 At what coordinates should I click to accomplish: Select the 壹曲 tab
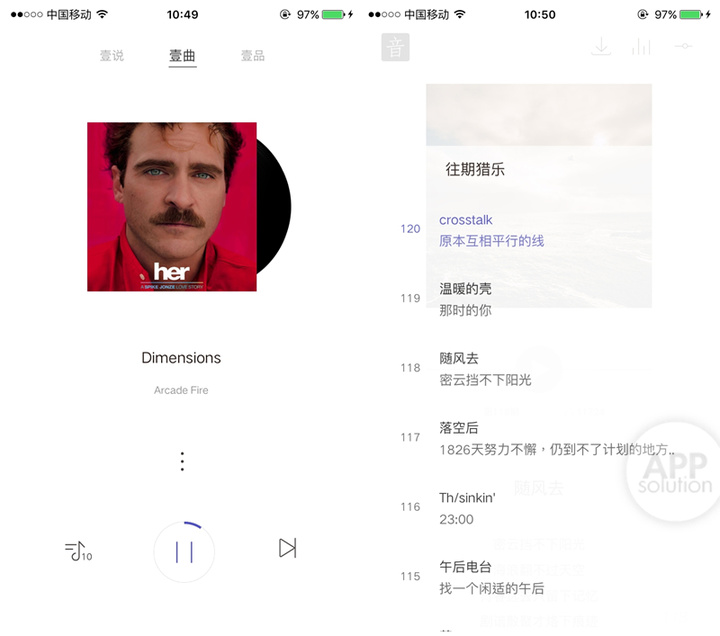coord(182,56)
